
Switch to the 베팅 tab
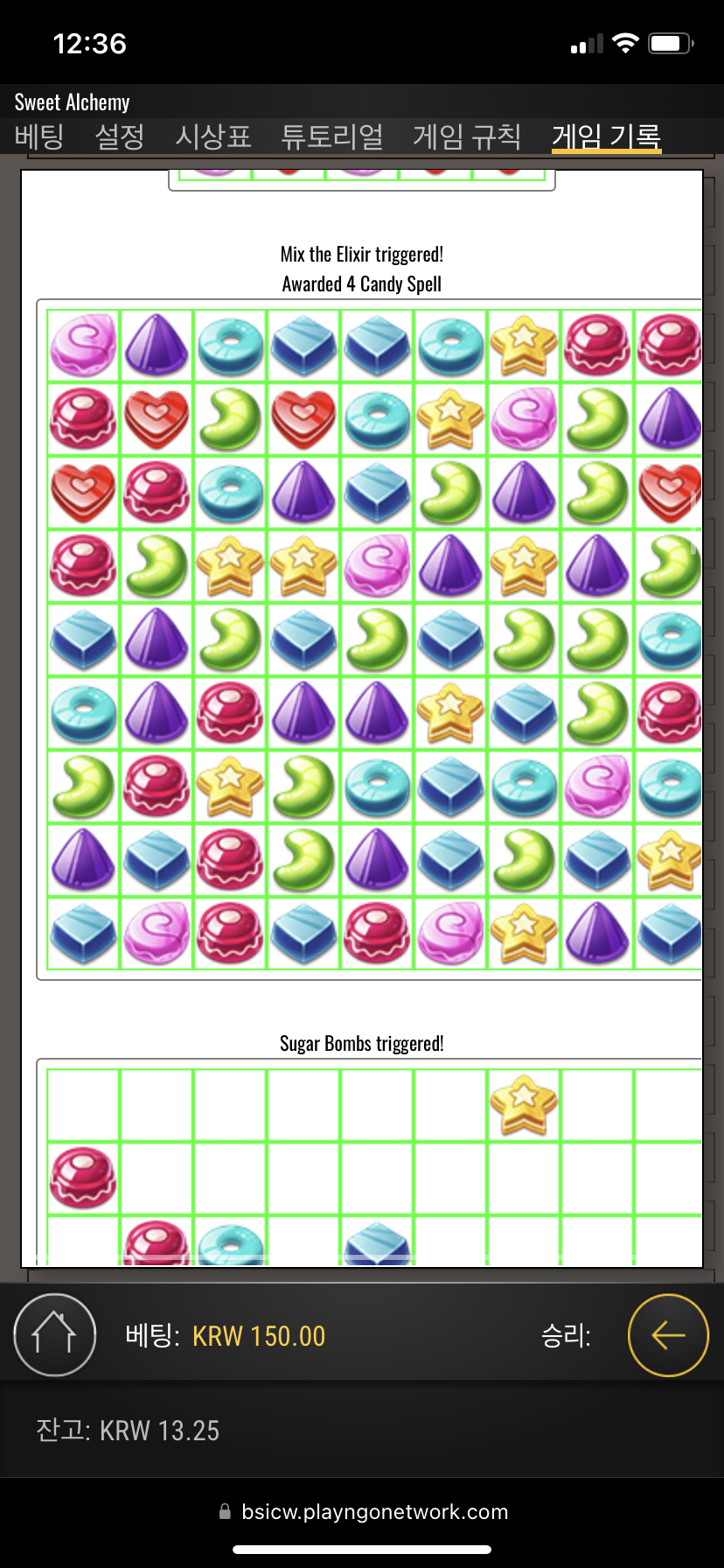click(x=39, y=136)
